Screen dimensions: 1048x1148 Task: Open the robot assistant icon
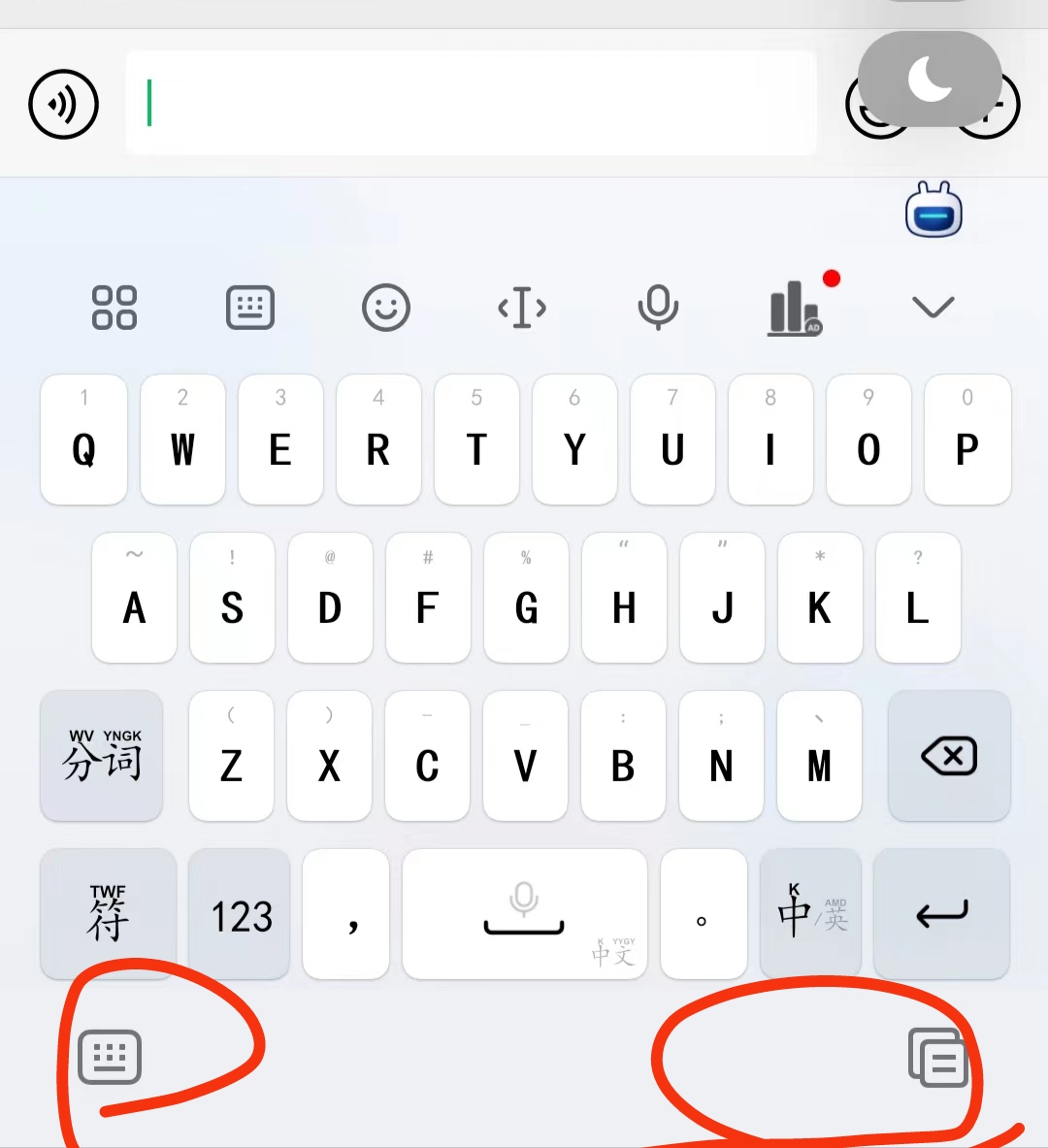933,211
